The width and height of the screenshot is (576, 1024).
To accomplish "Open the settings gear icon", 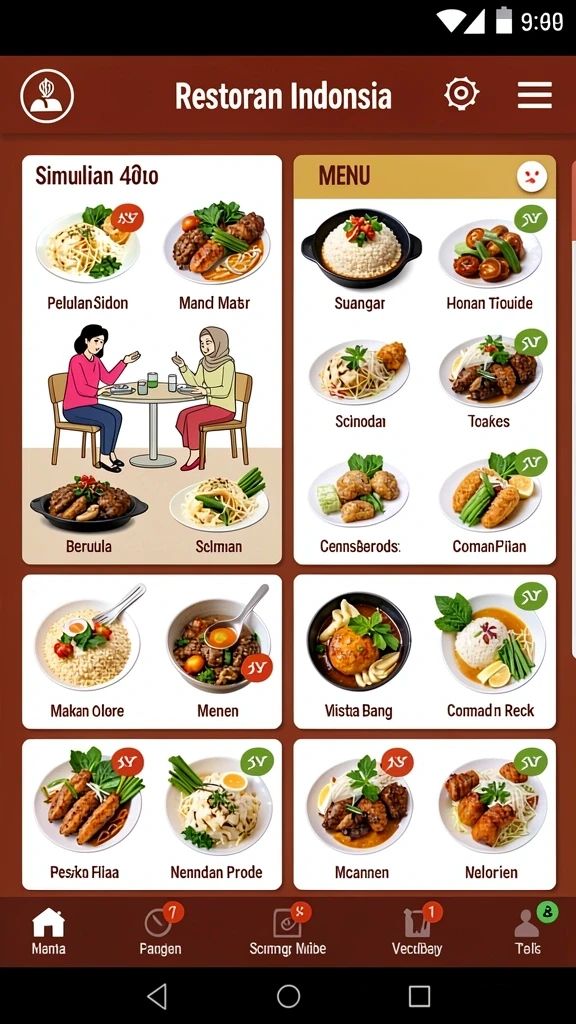I will click(462, 94).
